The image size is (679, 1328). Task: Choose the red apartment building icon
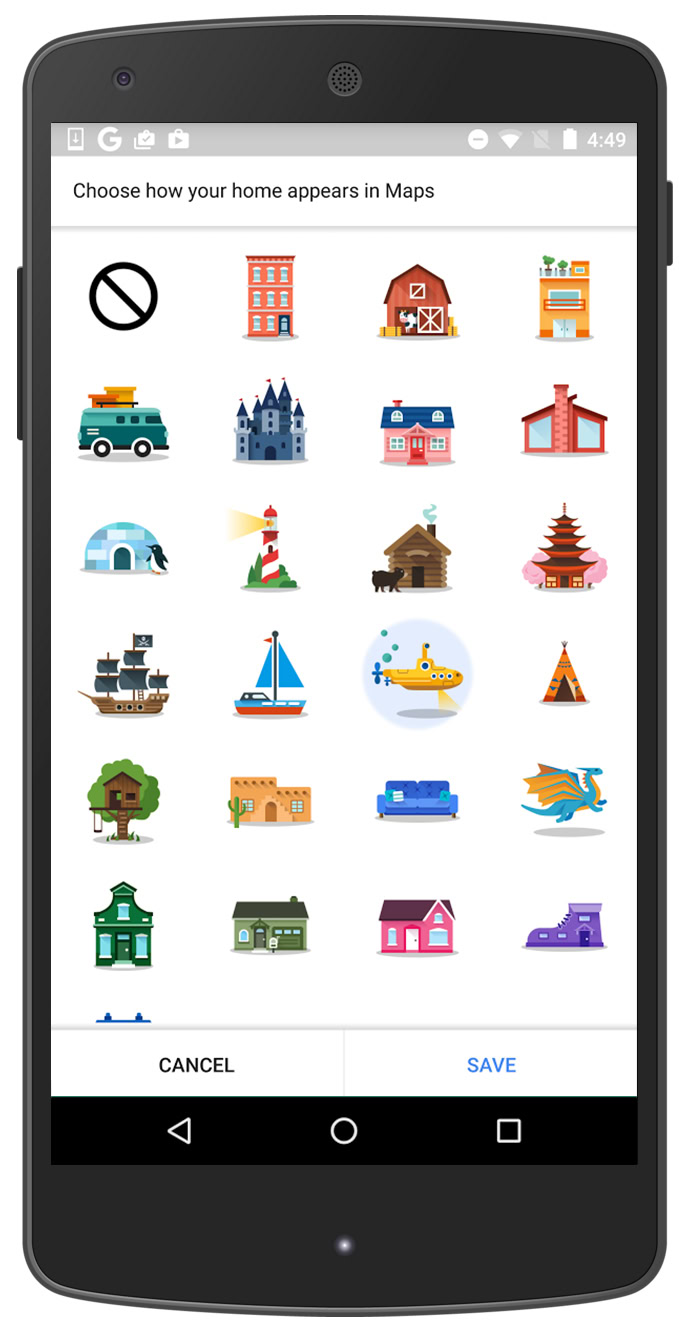[270, 296]
